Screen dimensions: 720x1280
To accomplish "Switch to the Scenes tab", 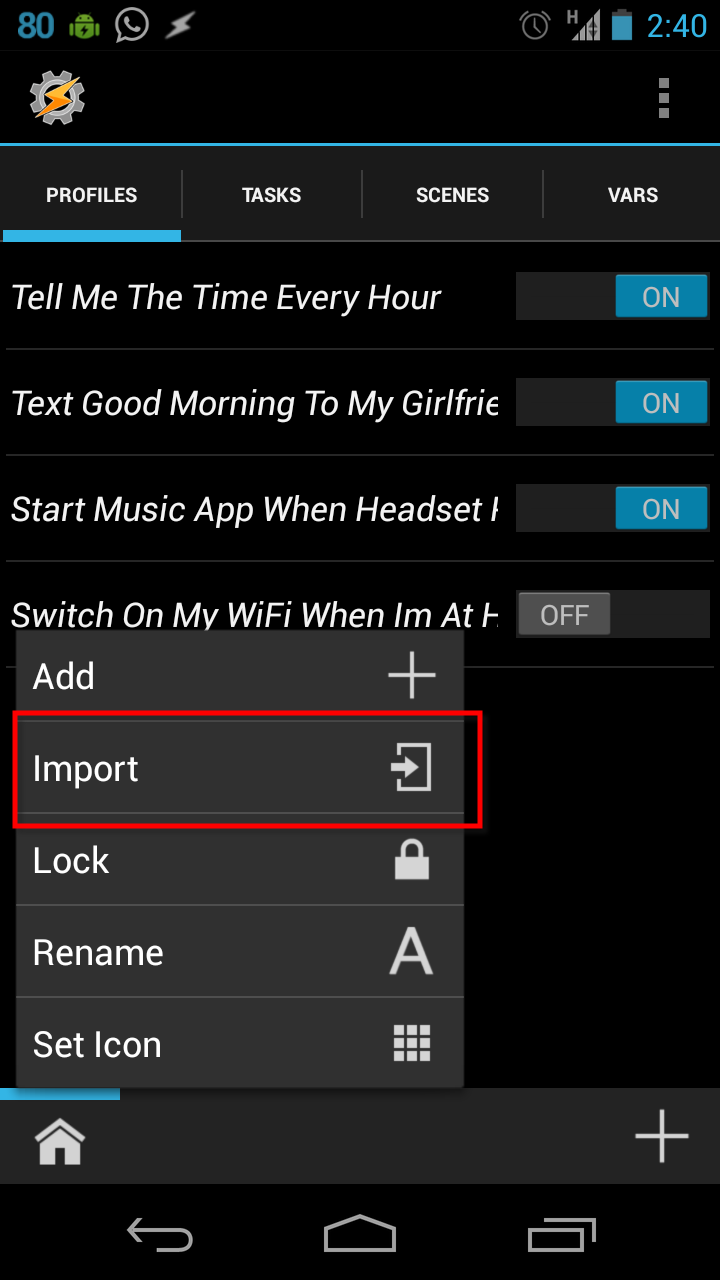I will (x=452, y=195).
